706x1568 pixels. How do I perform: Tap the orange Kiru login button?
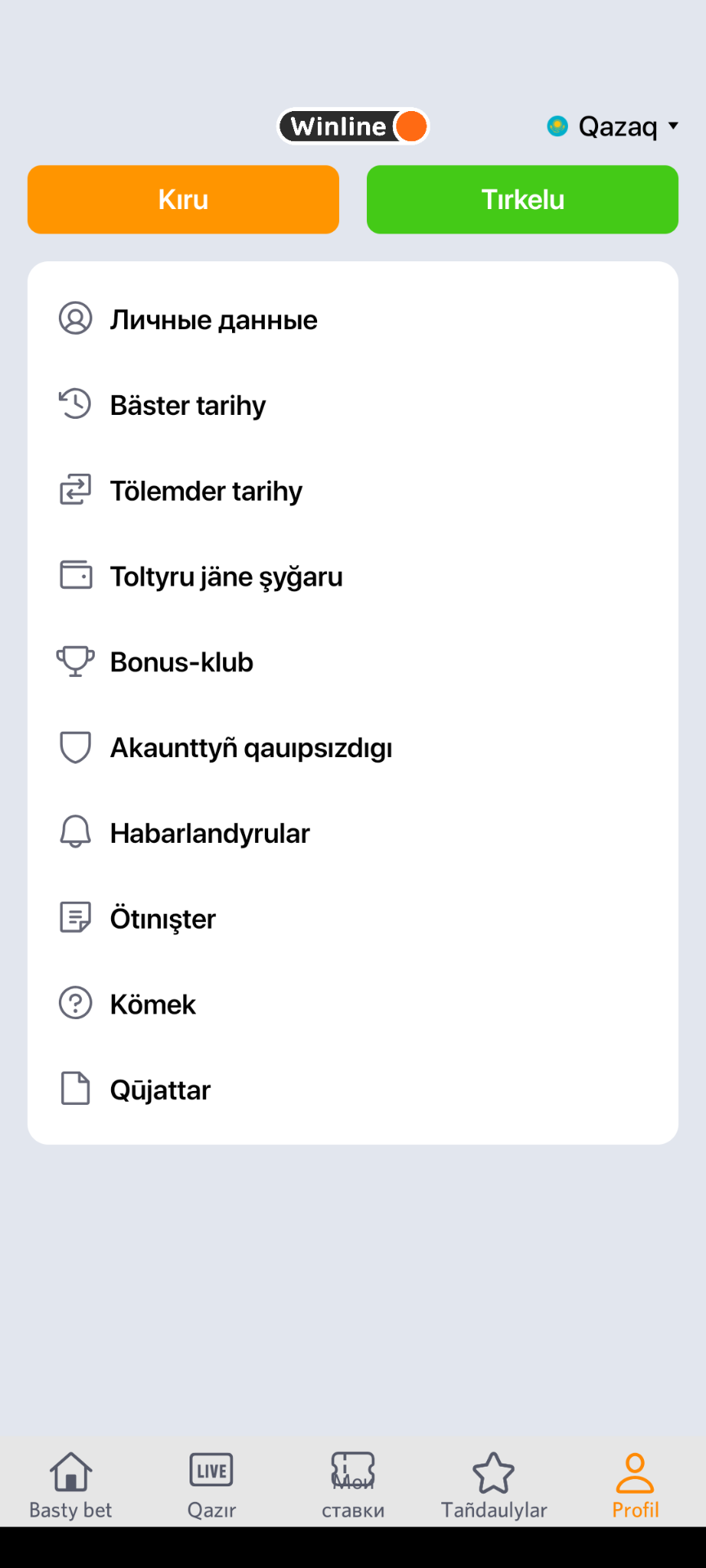tap(183, 199)
